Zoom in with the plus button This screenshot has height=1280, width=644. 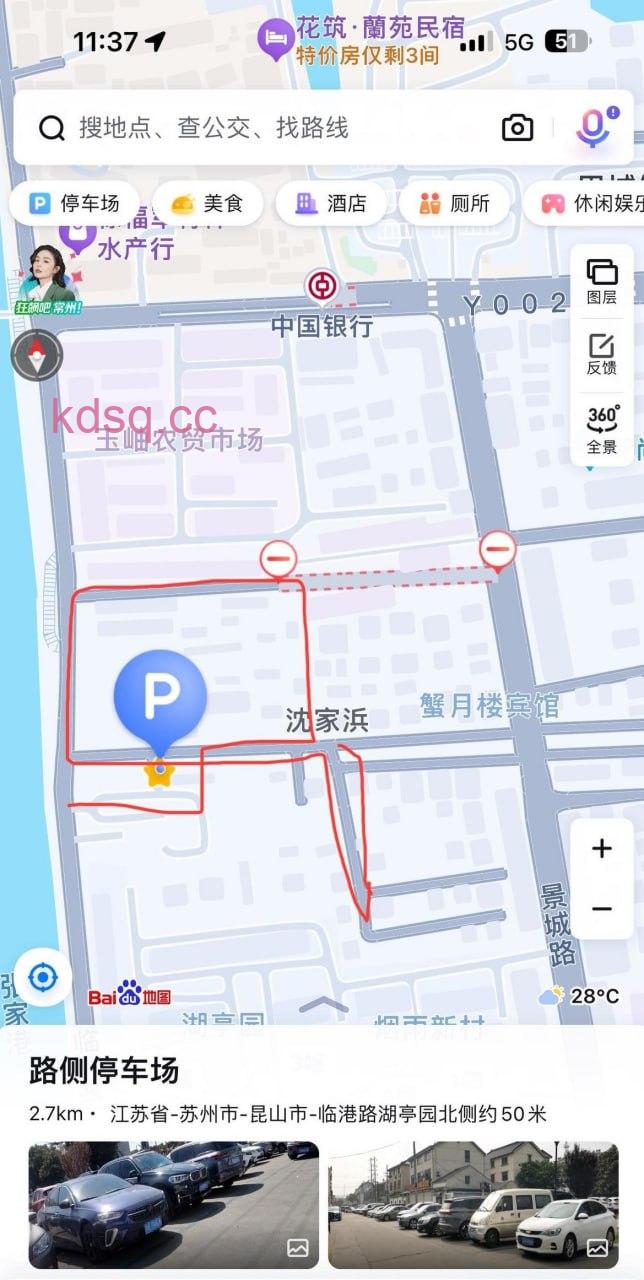[601, 849]
